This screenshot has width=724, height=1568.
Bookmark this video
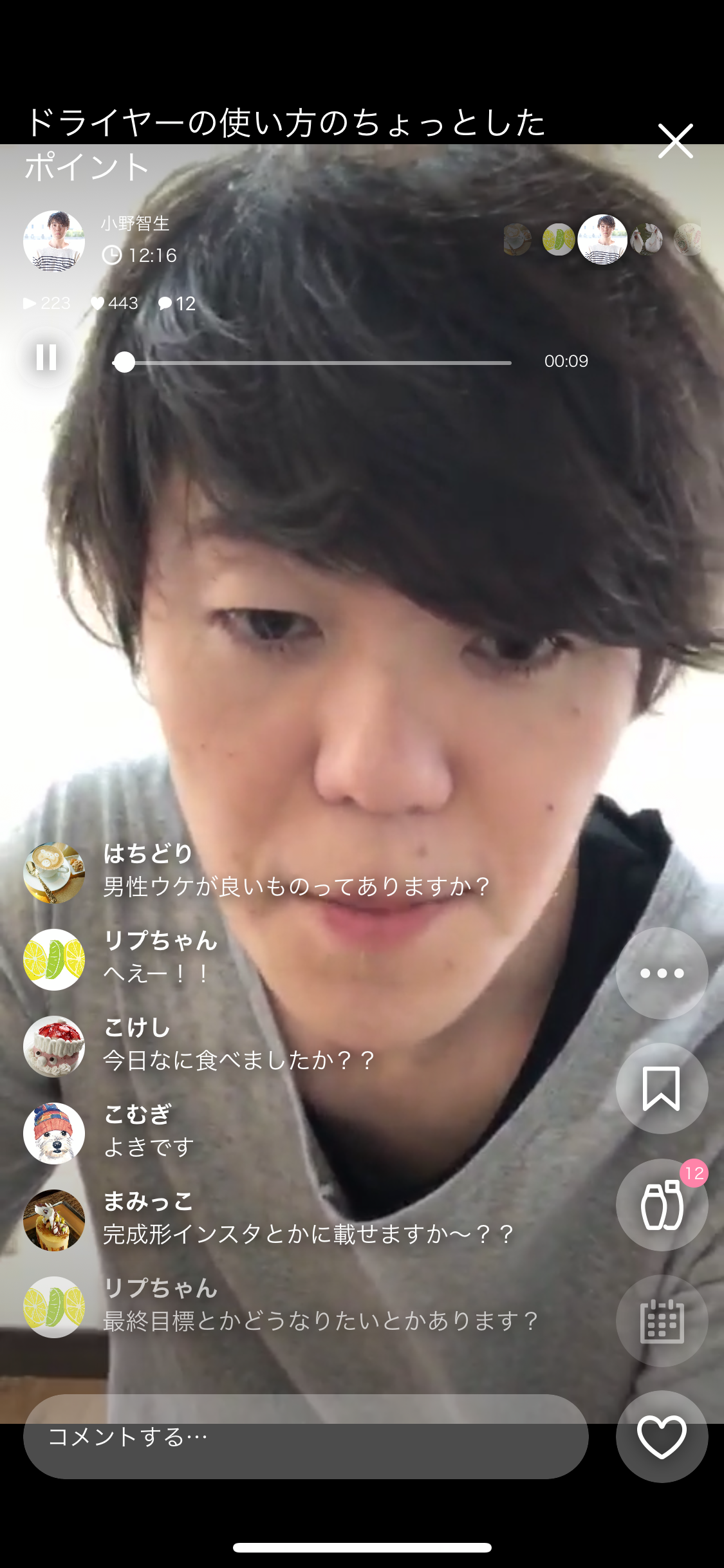[662, 1088]
